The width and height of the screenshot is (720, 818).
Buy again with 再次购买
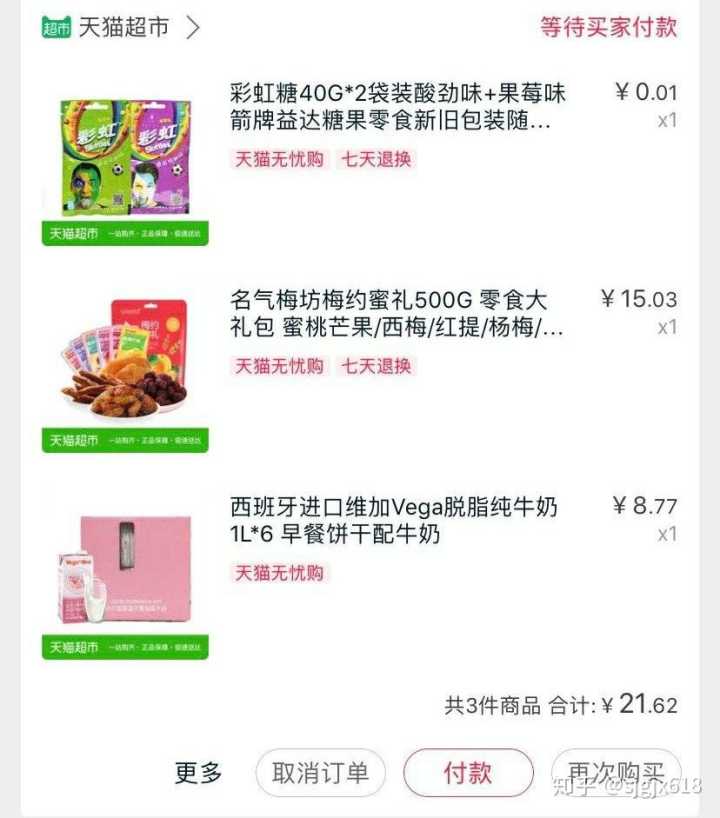point(615,773)
